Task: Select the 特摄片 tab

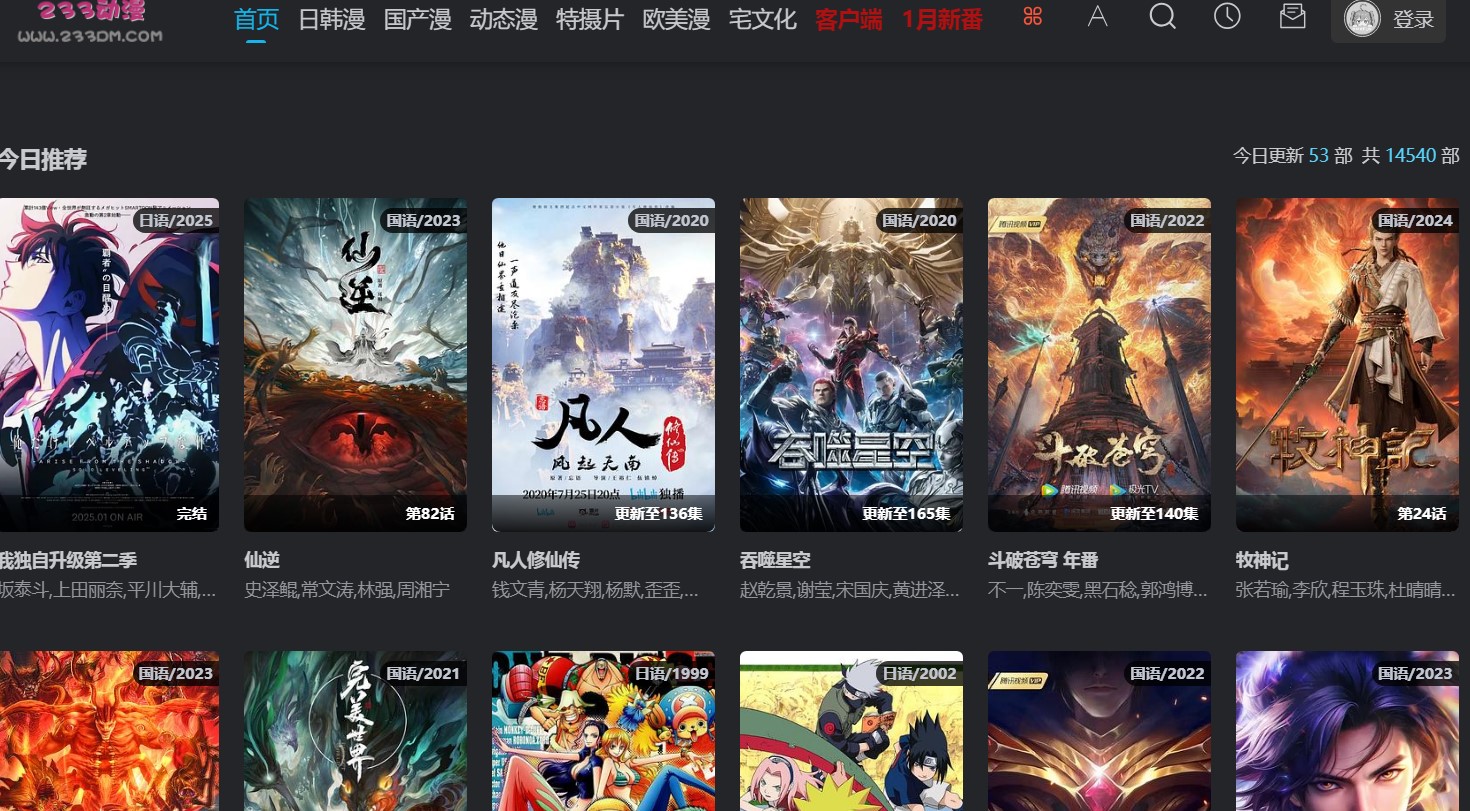Action: [x=590, y=19]
